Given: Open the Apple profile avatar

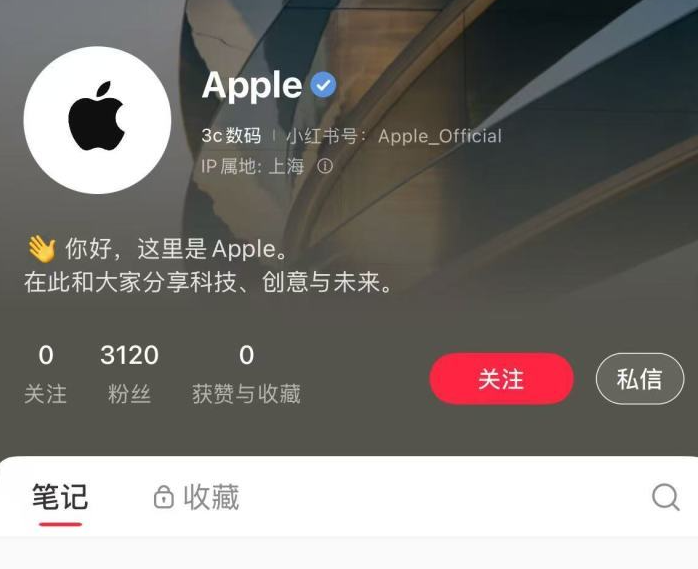Looking at the screenshot, I should (x=97, y=120).
